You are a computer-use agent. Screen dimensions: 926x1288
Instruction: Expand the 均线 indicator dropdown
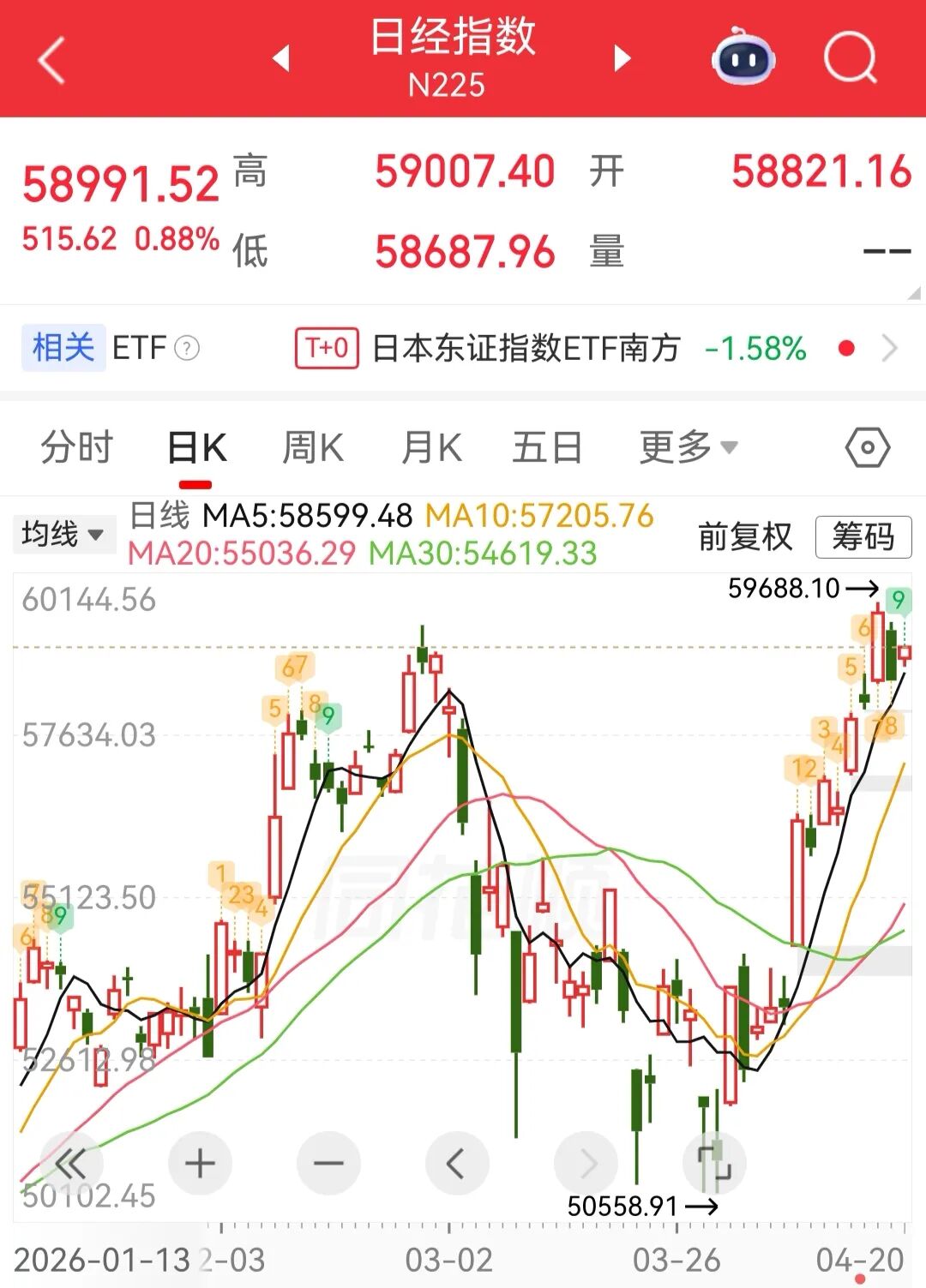click(63, 535)
